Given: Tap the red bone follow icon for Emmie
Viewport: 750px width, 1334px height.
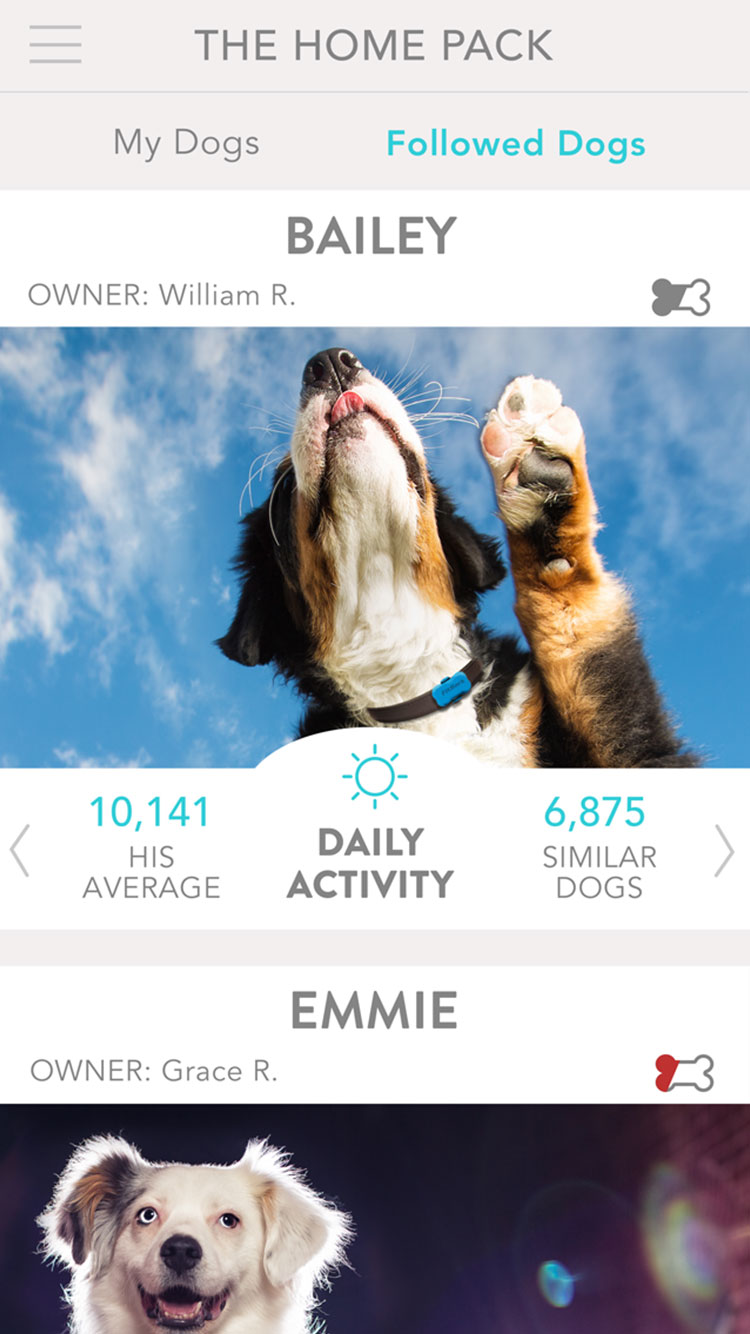Looking at the screenshot, I should 684,1073.
